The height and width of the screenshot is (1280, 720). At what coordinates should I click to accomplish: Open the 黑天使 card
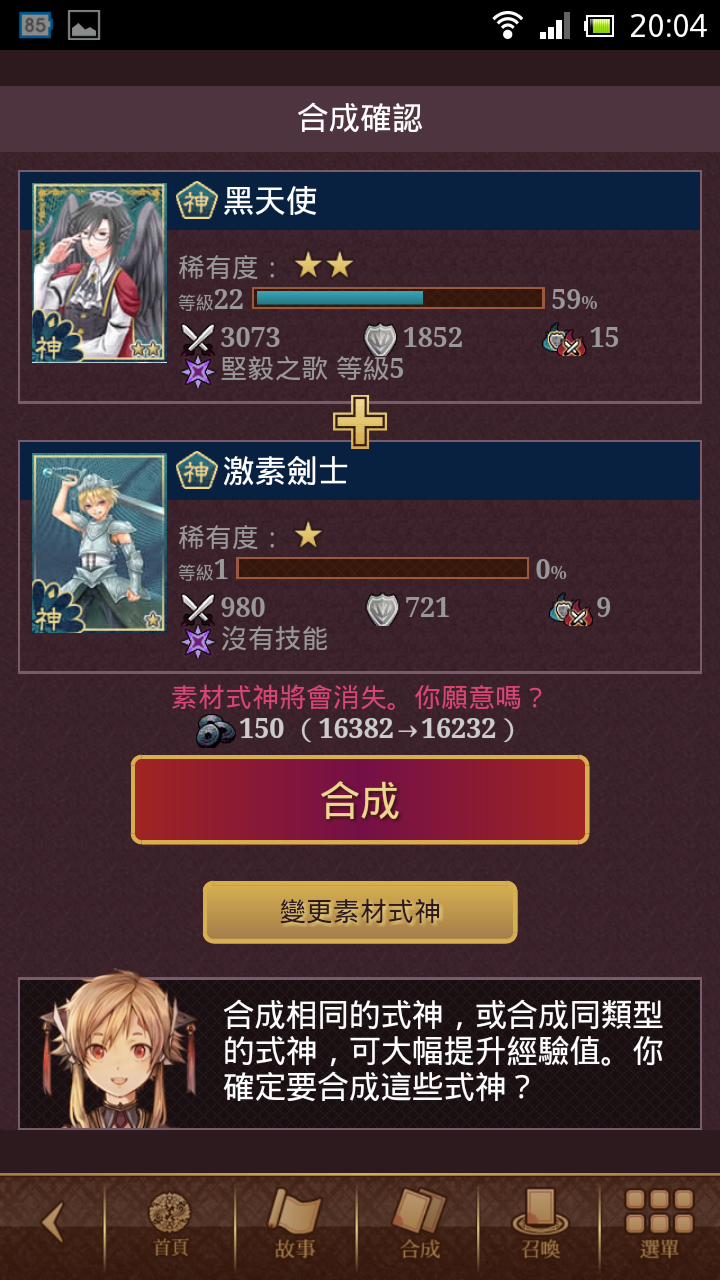pos(99,273)
